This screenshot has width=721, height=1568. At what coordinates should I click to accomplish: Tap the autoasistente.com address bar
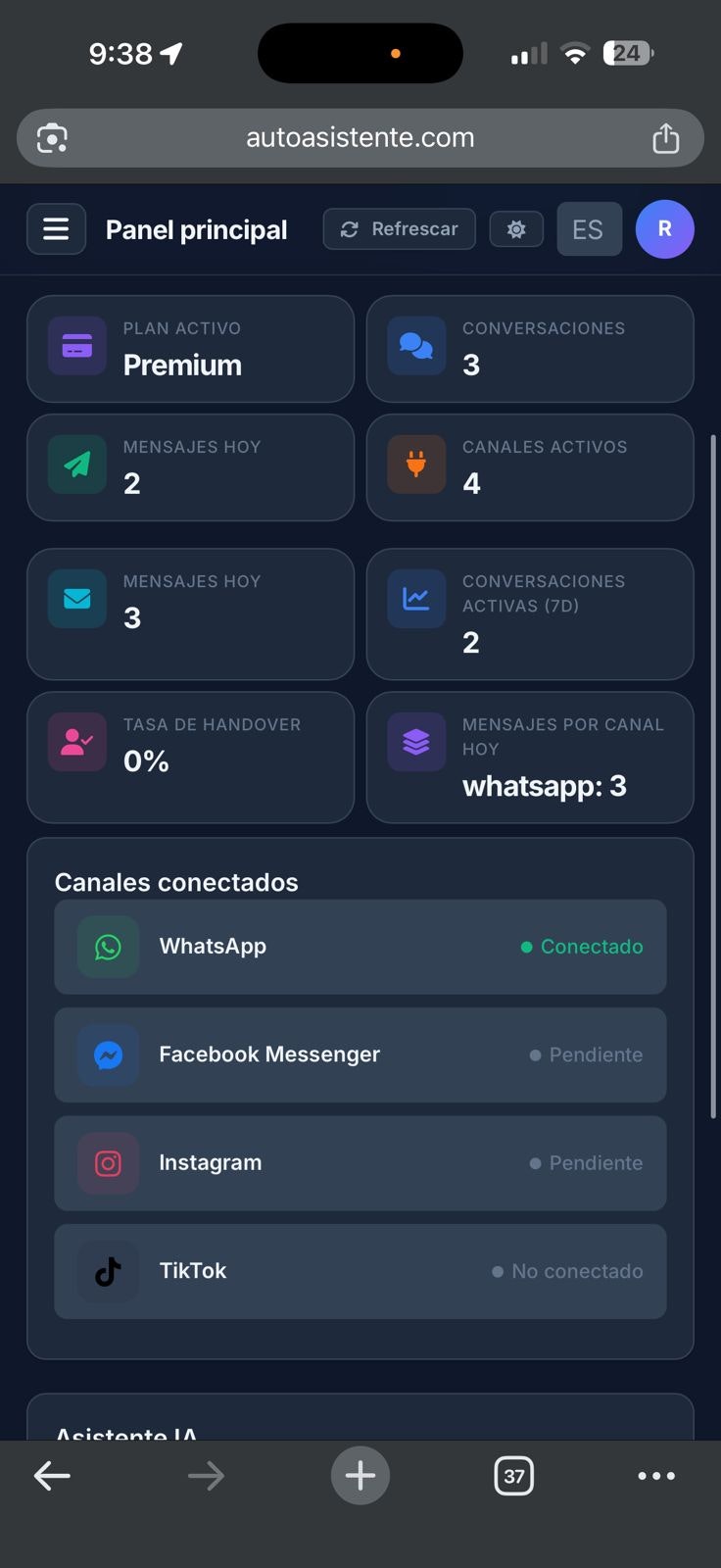click(360, 137)
